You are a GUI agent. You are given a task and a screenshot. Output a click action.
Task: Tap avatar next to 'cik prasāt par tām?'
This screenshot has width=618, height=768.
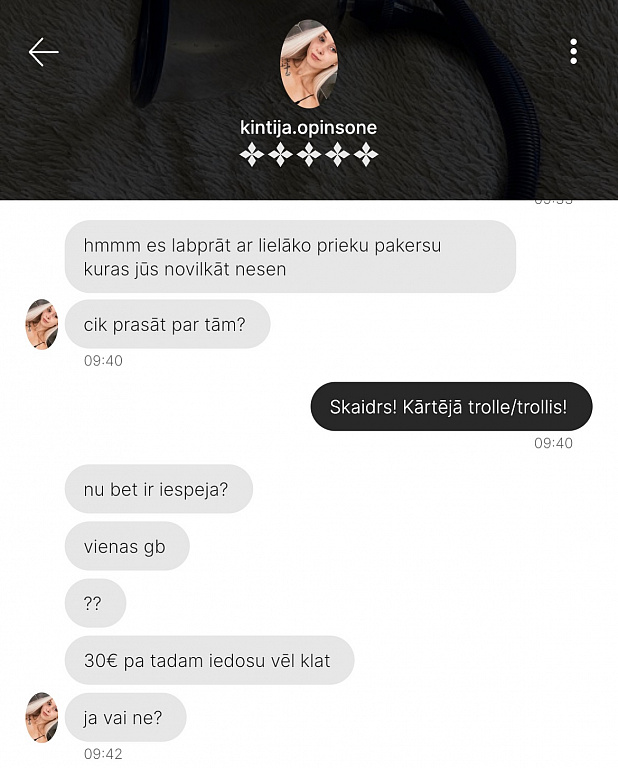pyautogui.click(x=41, y=324)
